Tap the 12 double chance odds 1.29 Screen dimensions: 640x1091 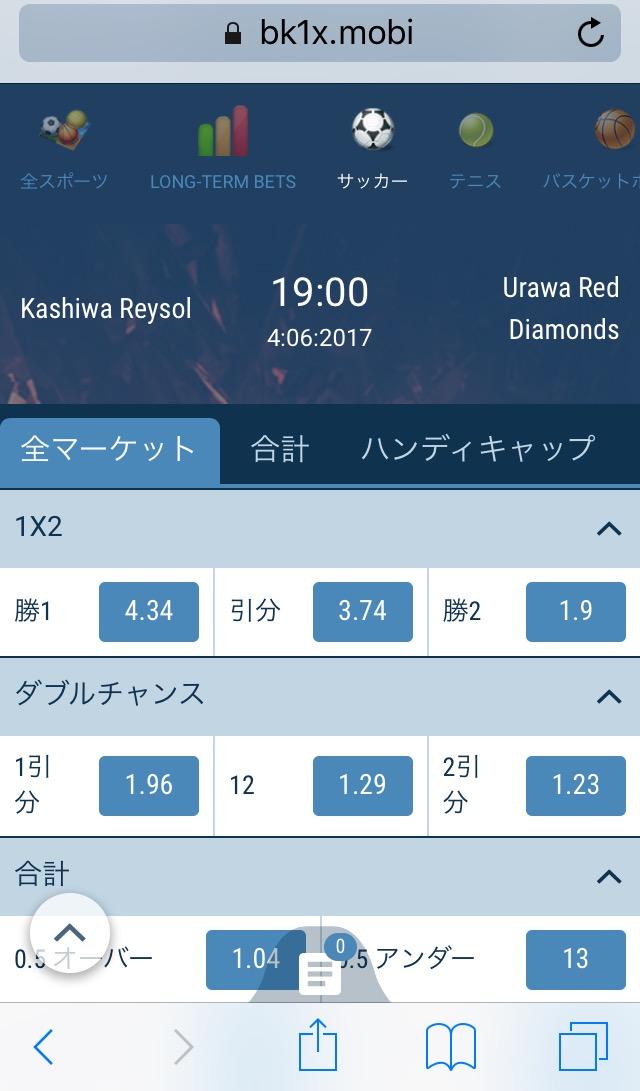pos(362,785)
